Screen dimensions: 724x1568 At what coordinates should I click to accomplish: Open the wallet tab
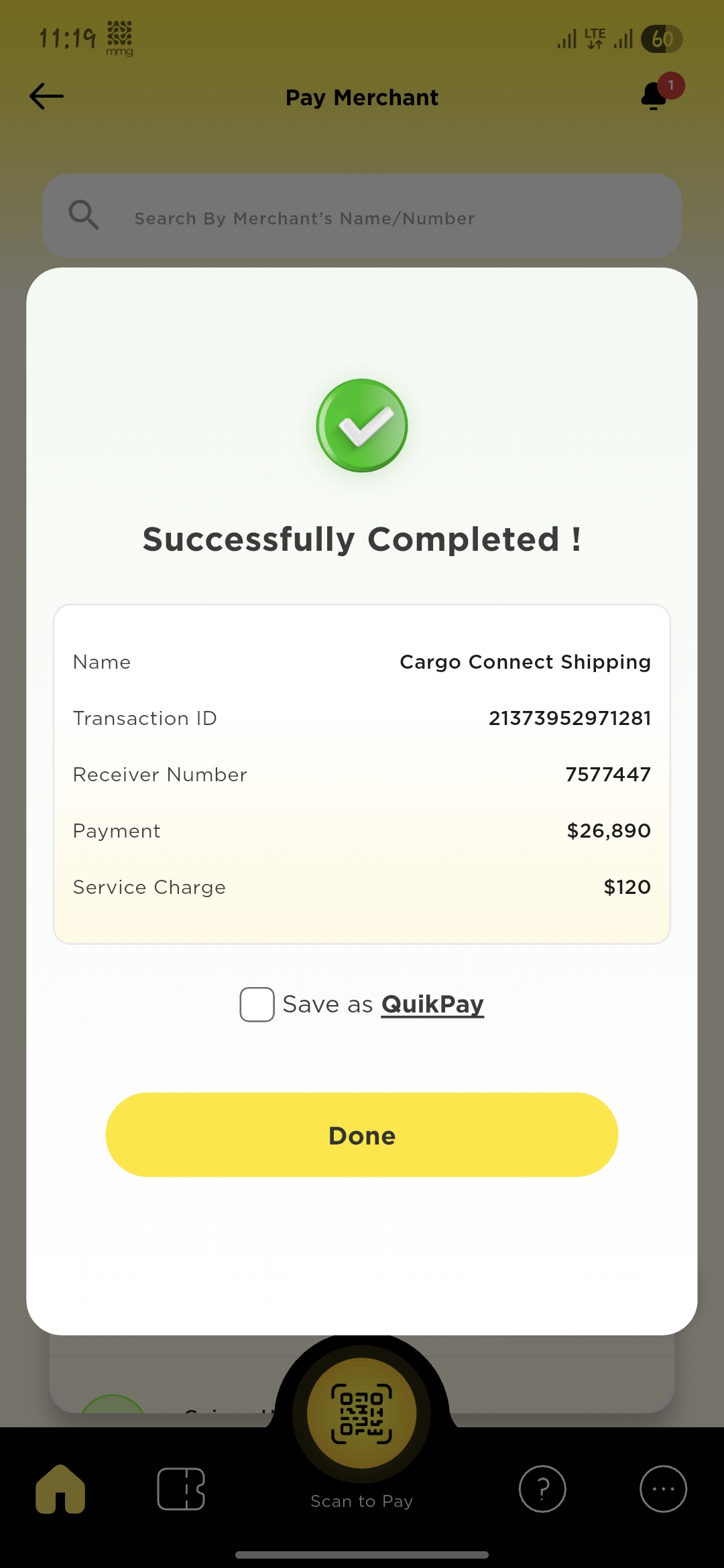coord(181,1489)
